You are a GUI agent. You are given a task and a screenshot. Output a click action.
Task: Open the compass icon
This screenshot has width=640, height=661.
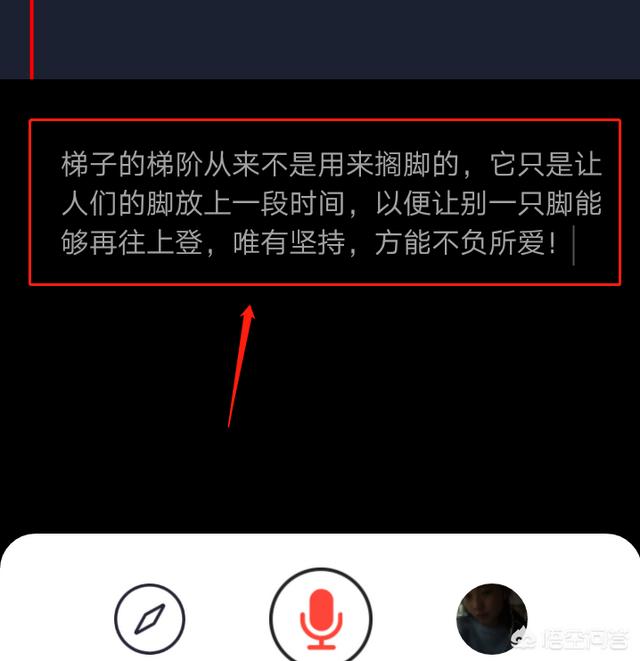click(150, 619)
